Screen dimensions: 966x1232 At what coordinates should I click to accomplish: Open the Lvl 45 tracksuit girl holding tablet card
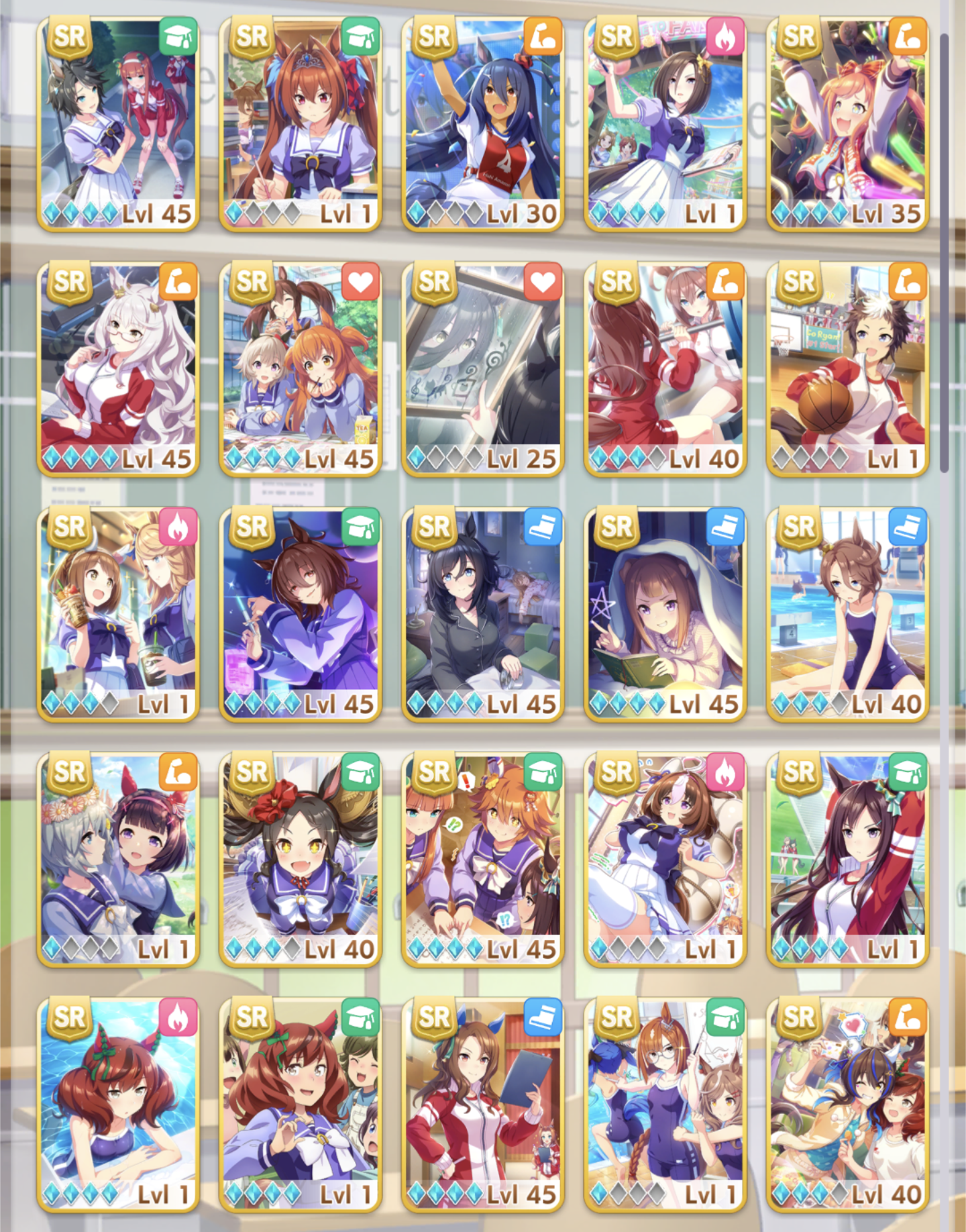coord(483,1104)
